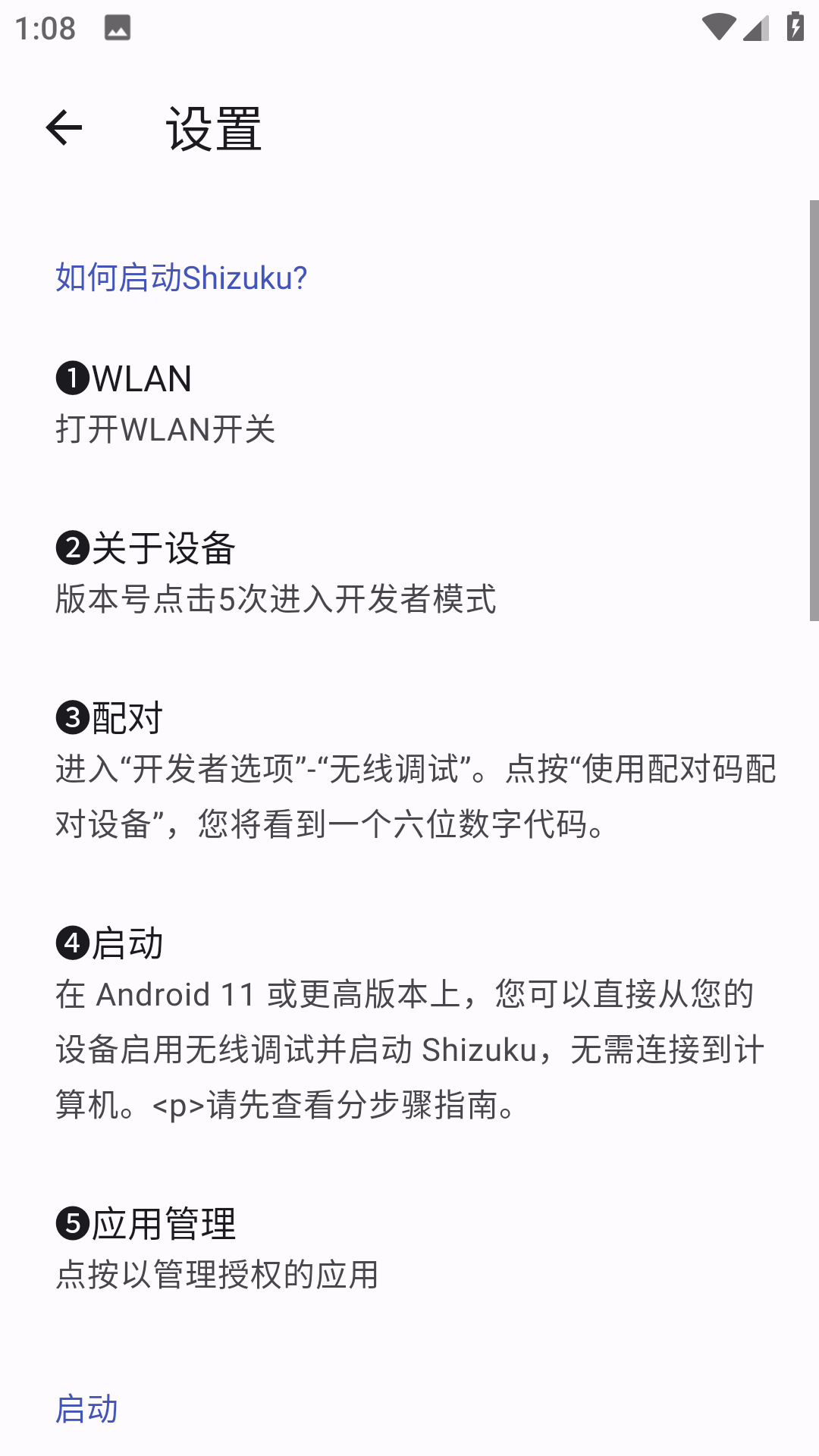Click the 设置 title text
The height and width of the screenshot is (1456, 819).
[x=214, y=129]
